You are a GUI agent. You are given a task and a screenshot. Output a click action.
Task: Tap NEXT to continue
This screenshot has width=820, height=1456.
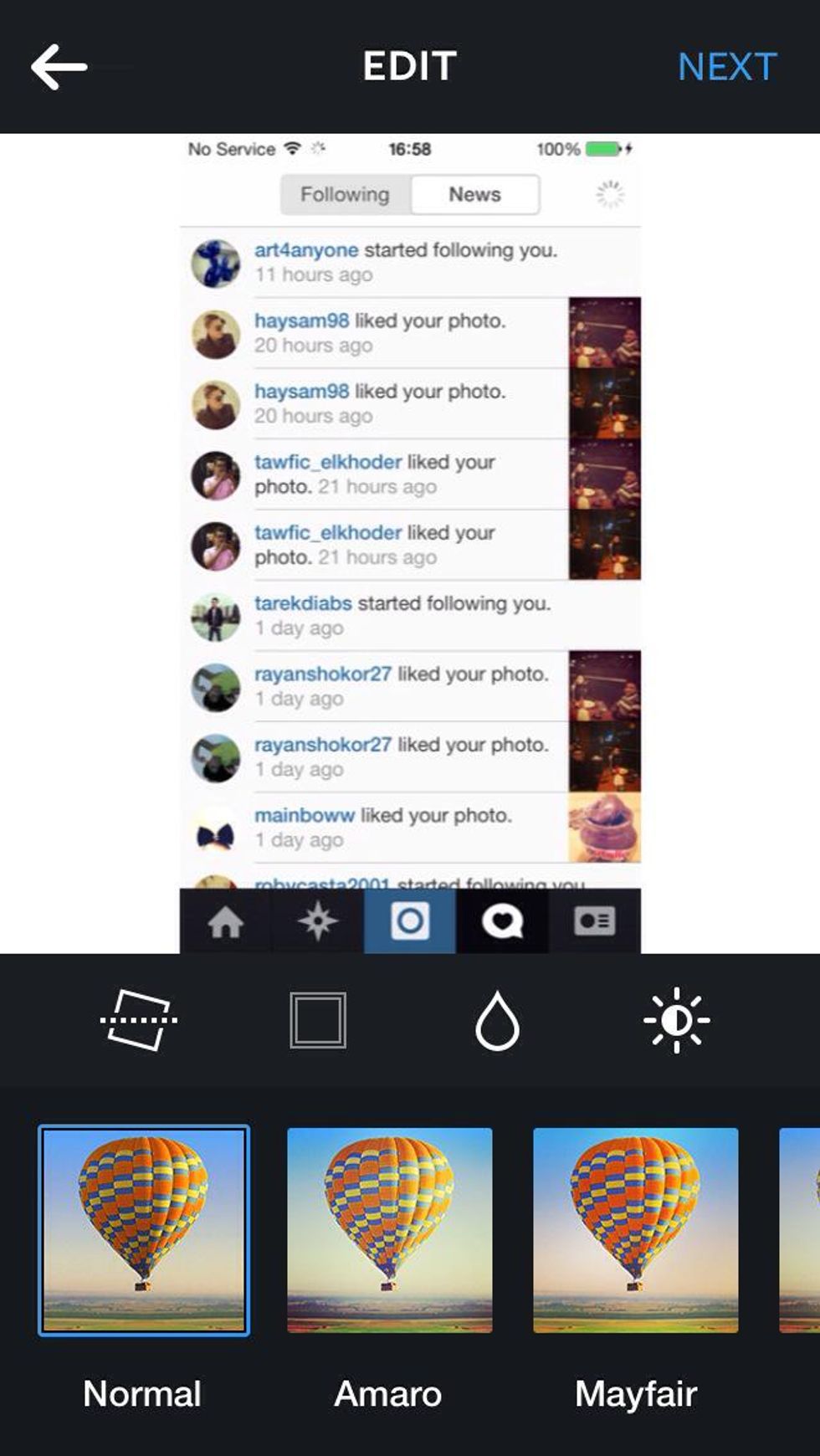coord(726,67)
